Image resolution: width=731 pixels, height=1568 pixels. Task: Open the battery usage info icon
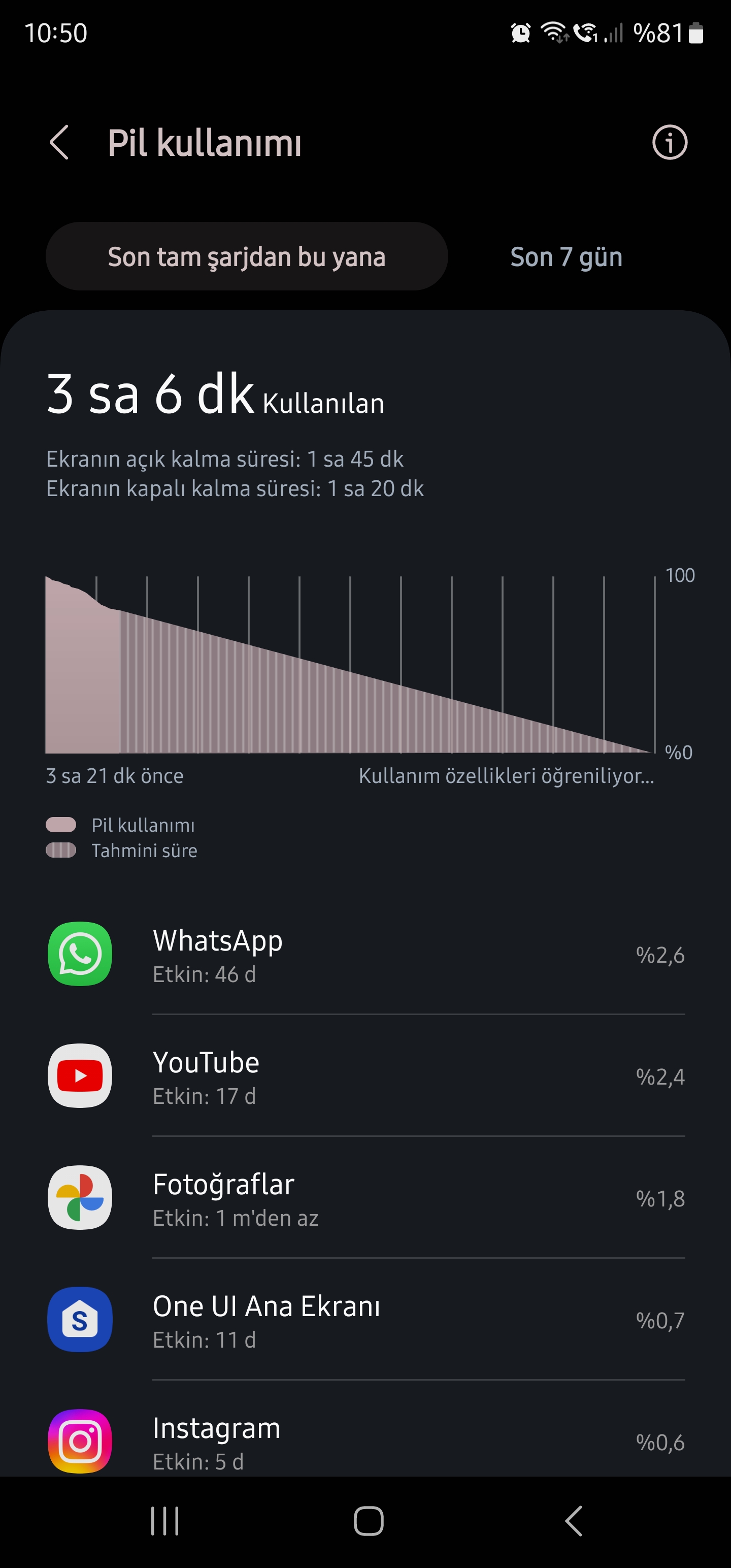click(x=670, y=143)
